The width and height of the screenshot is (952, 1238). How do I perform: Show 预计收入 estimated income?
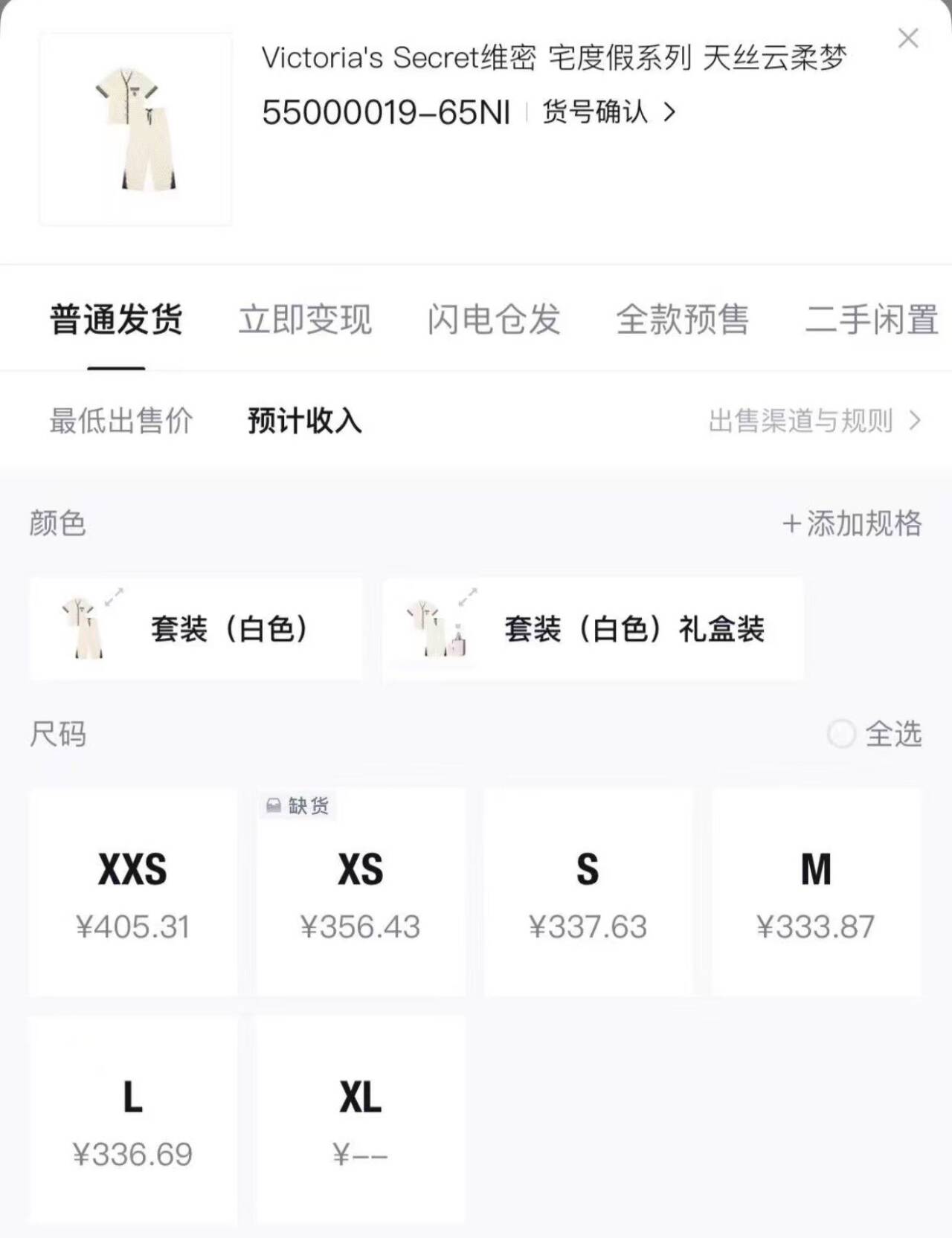(305, 421)
